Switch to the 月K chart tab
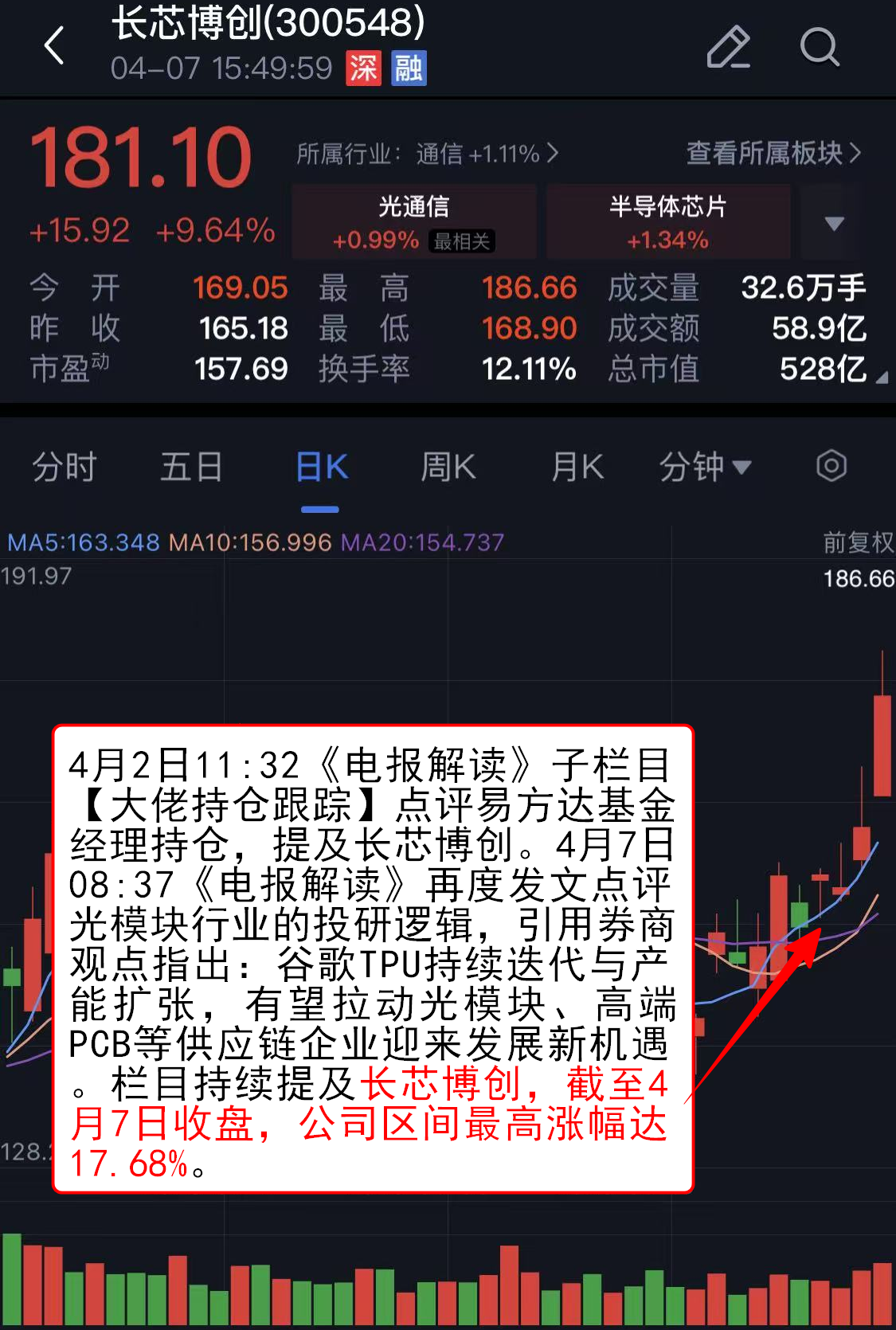The image size is (896, 1330). tap(577, 467)
